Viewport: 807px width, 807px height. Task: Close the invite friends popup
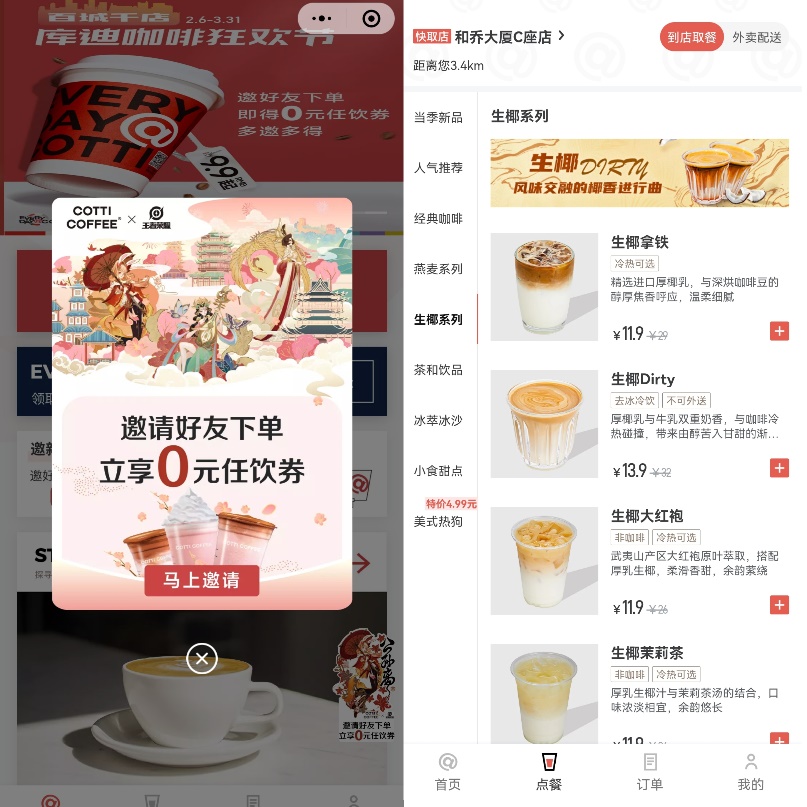point(202,658)
